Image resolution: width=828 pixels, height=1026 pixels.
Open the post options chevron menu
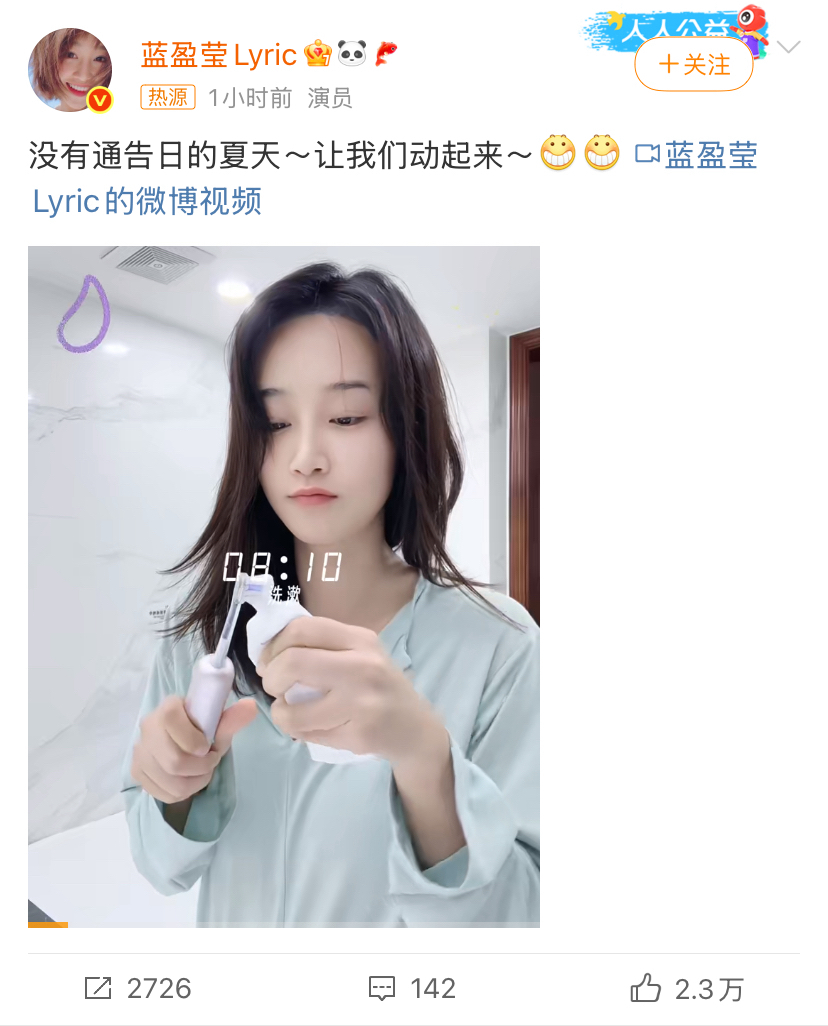tap(788, 48)
